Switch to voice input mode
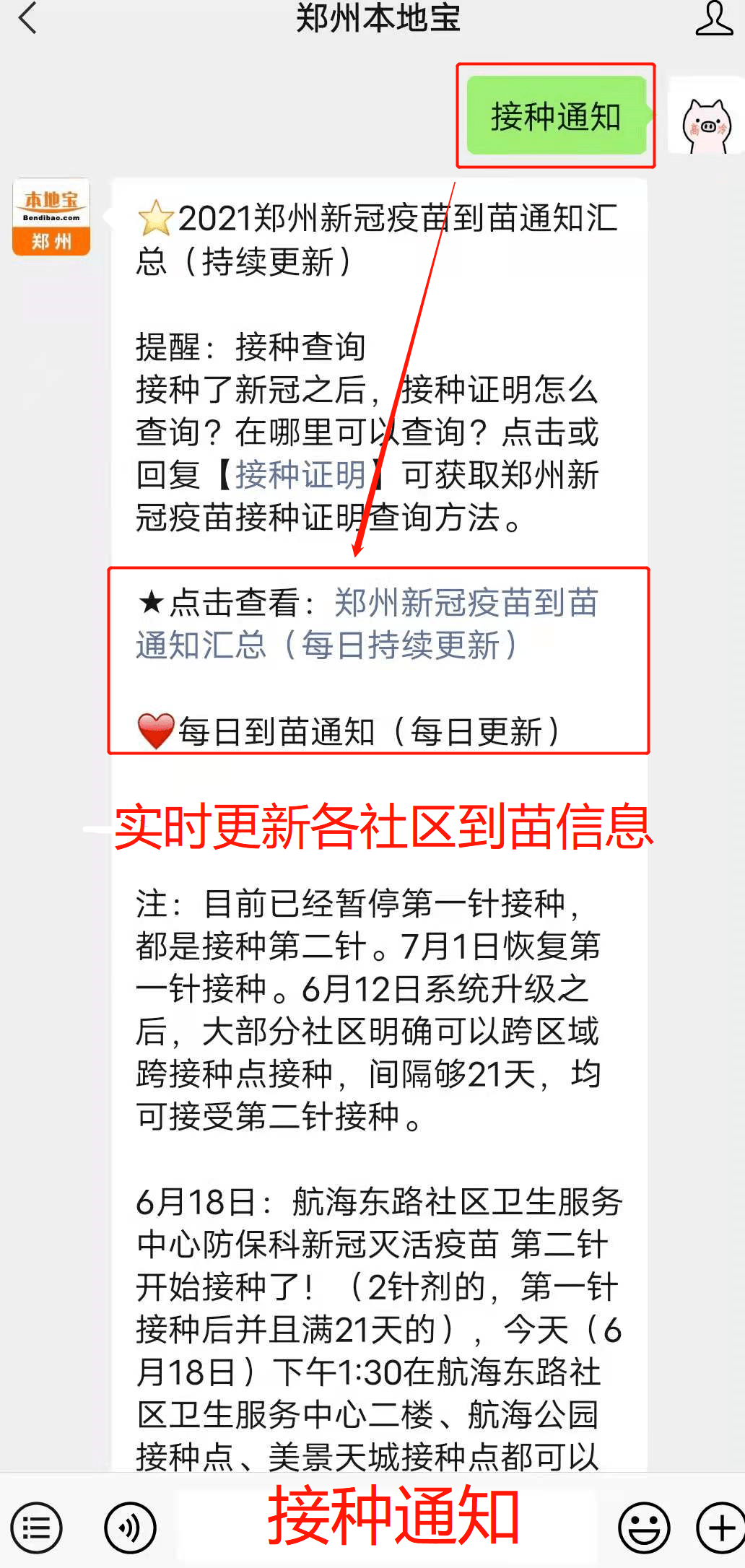 [130, 1528]
